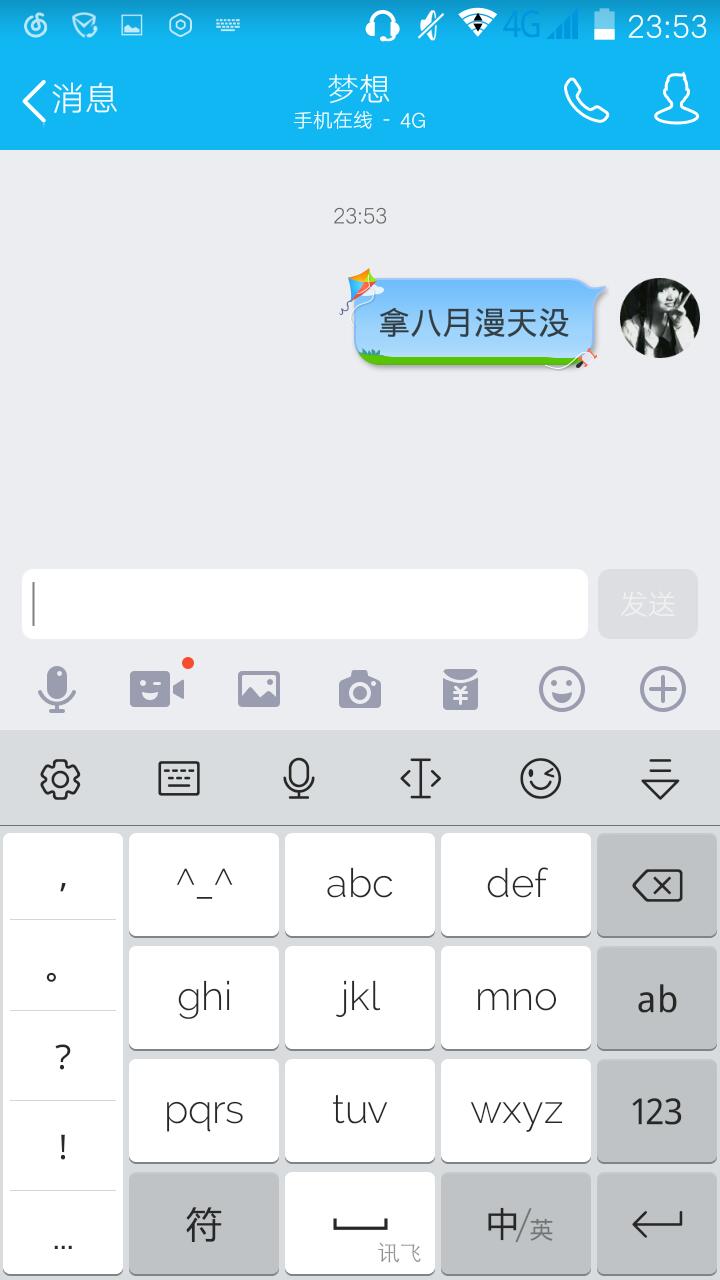View sender's avatar next to message
The width and height of the screenshot is (720, 1280).
pos(659,318)
